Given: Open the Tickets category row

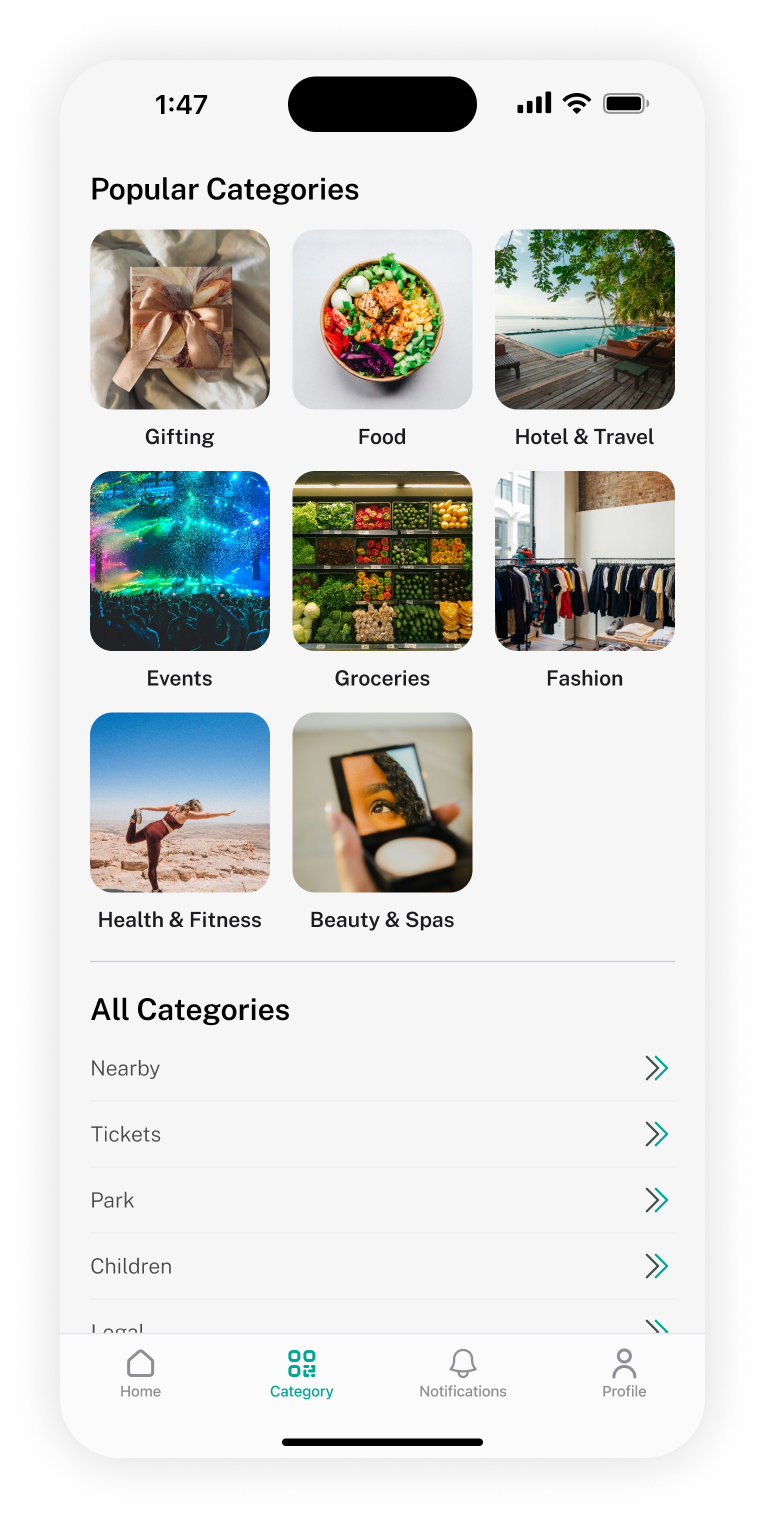Looking at the screenshot, I should point(382,1134).
